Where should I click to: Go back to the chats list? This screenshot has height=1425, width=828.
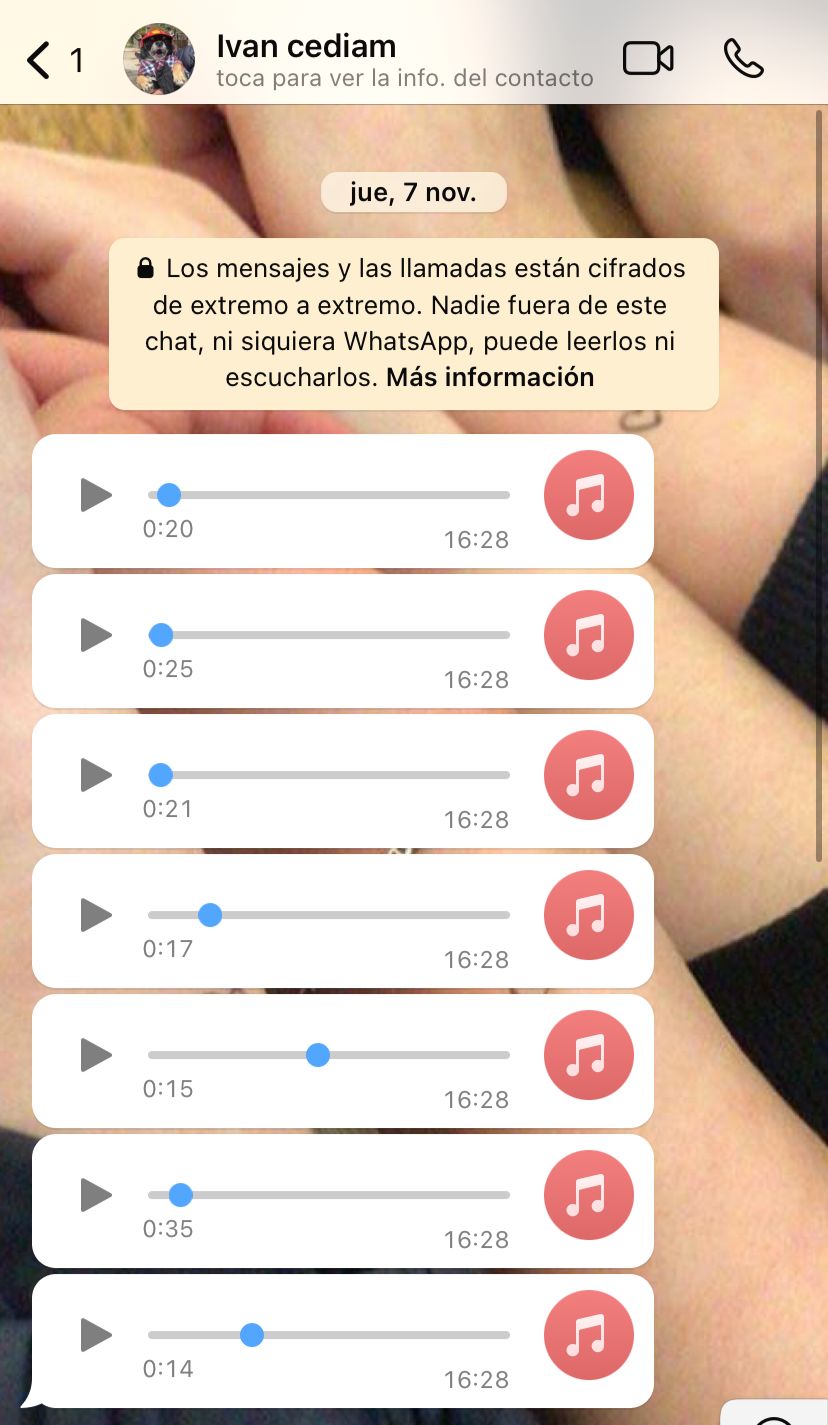(x=40, y=60)
